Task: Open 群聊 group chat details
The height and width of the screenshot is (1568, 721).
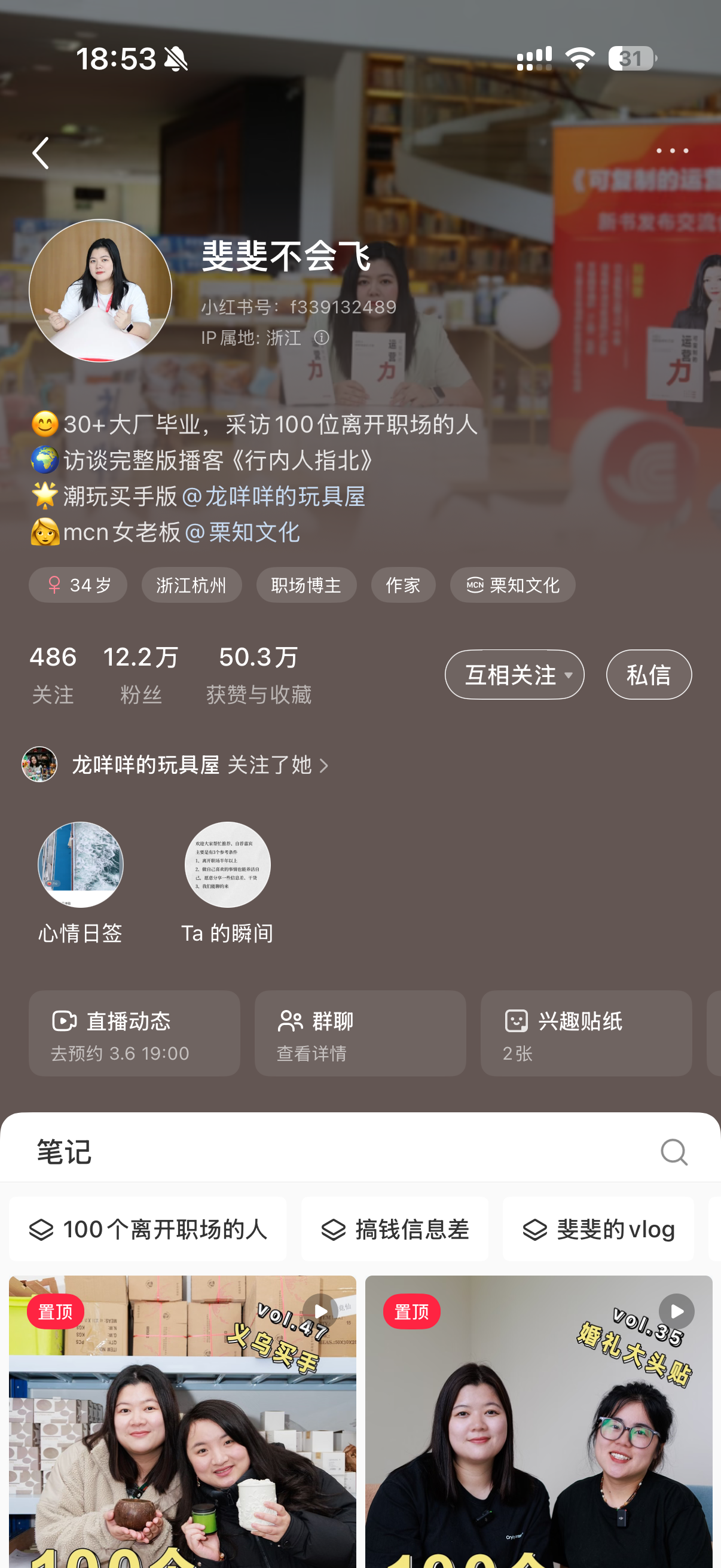Action: (360, 1033)
